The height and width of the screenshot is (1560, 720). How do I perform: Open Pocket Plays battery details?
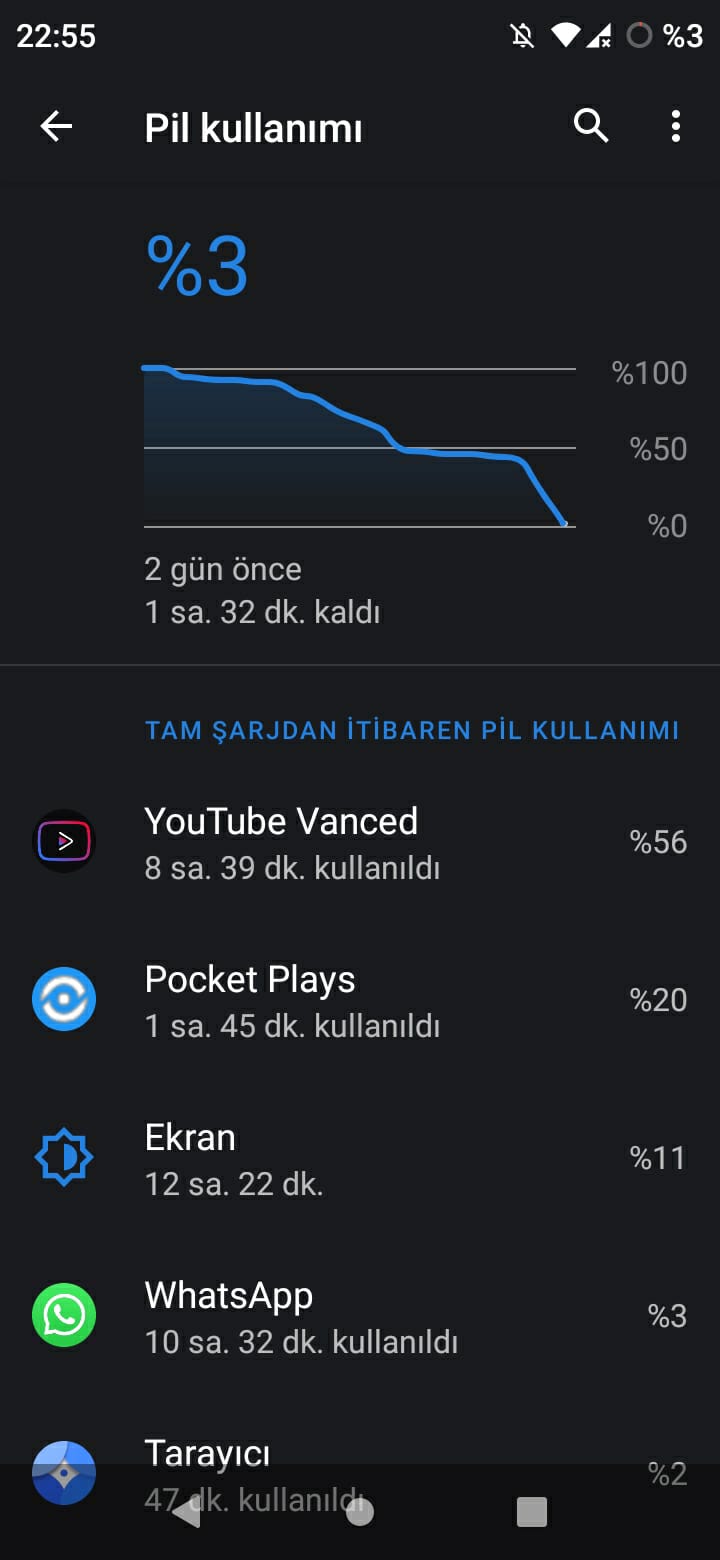360,1000
